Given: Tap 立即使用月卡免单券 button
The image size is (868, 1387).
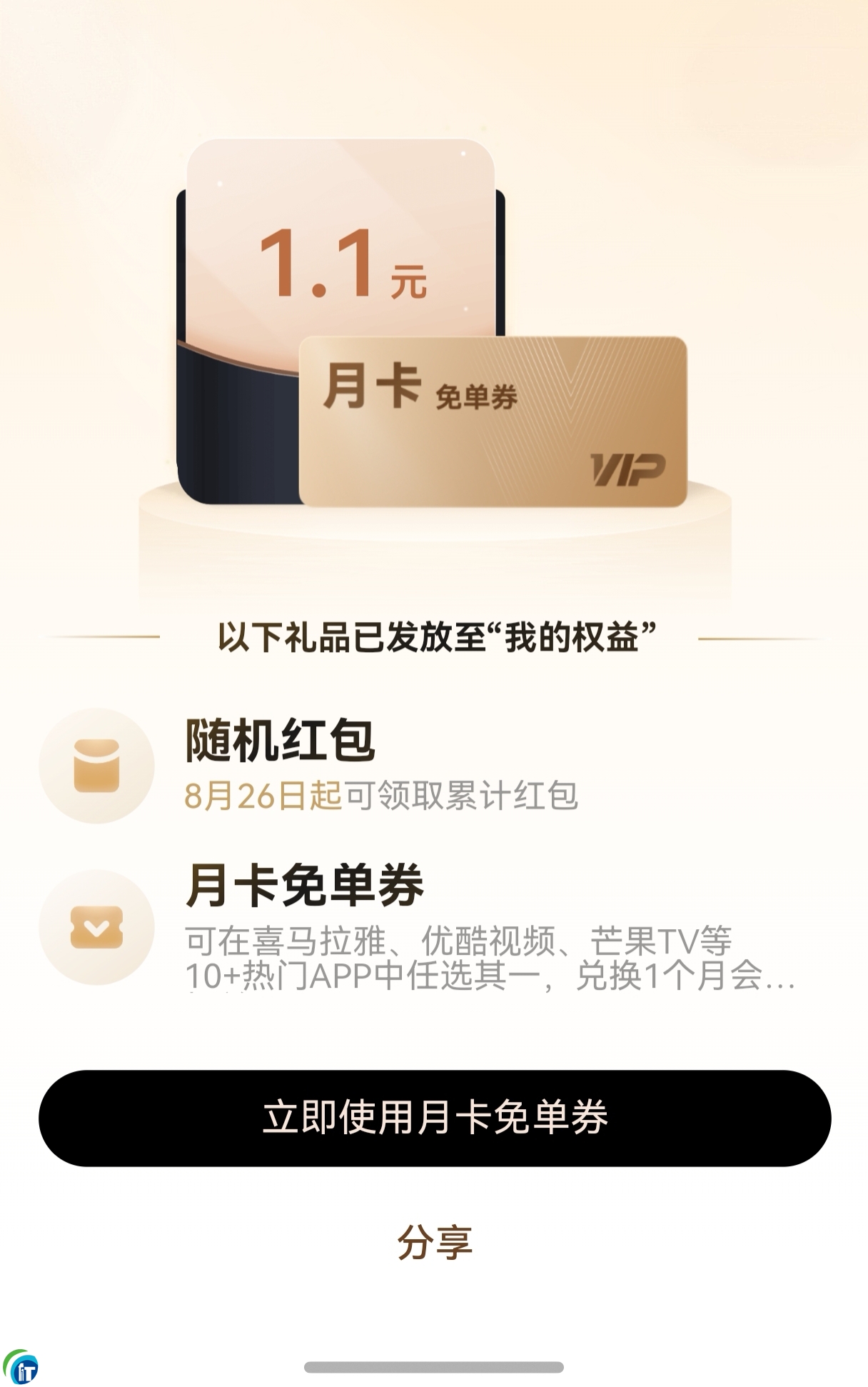Looking at the screenshot, I should (434, 1118).
